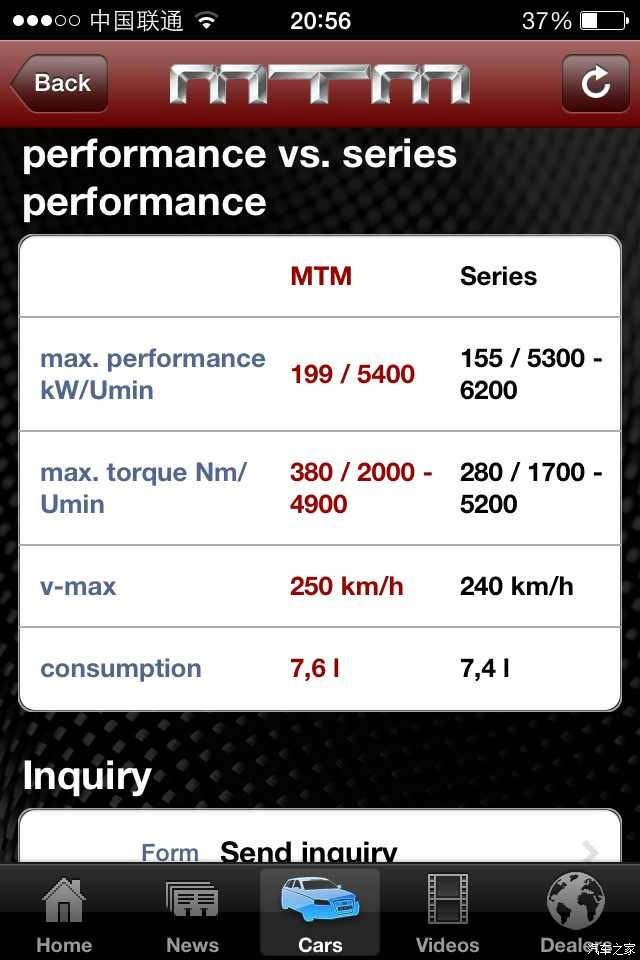Select the Cars tab
Screen dimensions: 640x960
320,912
